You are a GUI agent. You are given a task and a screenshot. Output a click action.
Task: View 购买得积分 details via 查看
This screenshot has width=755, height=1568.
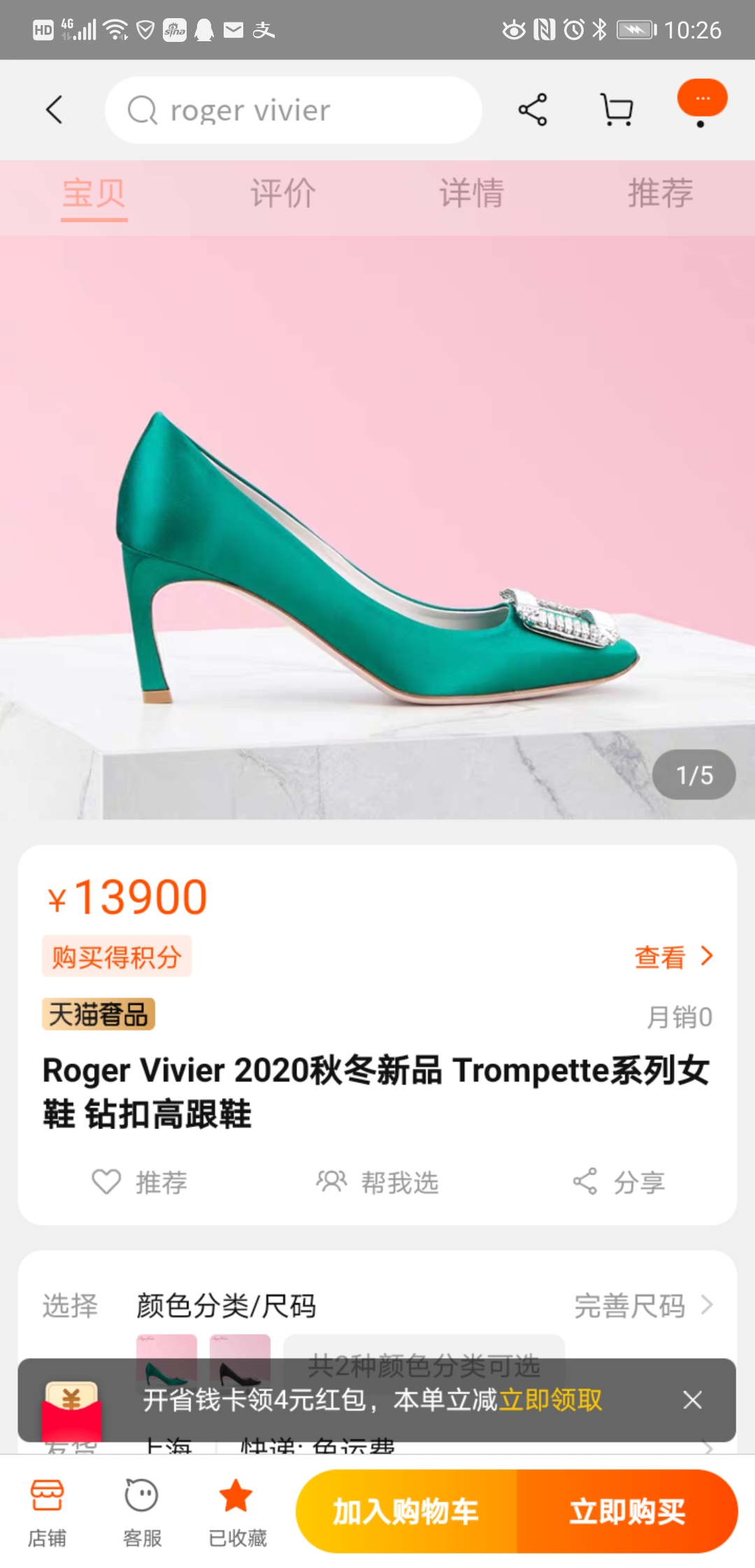[673, 957]
